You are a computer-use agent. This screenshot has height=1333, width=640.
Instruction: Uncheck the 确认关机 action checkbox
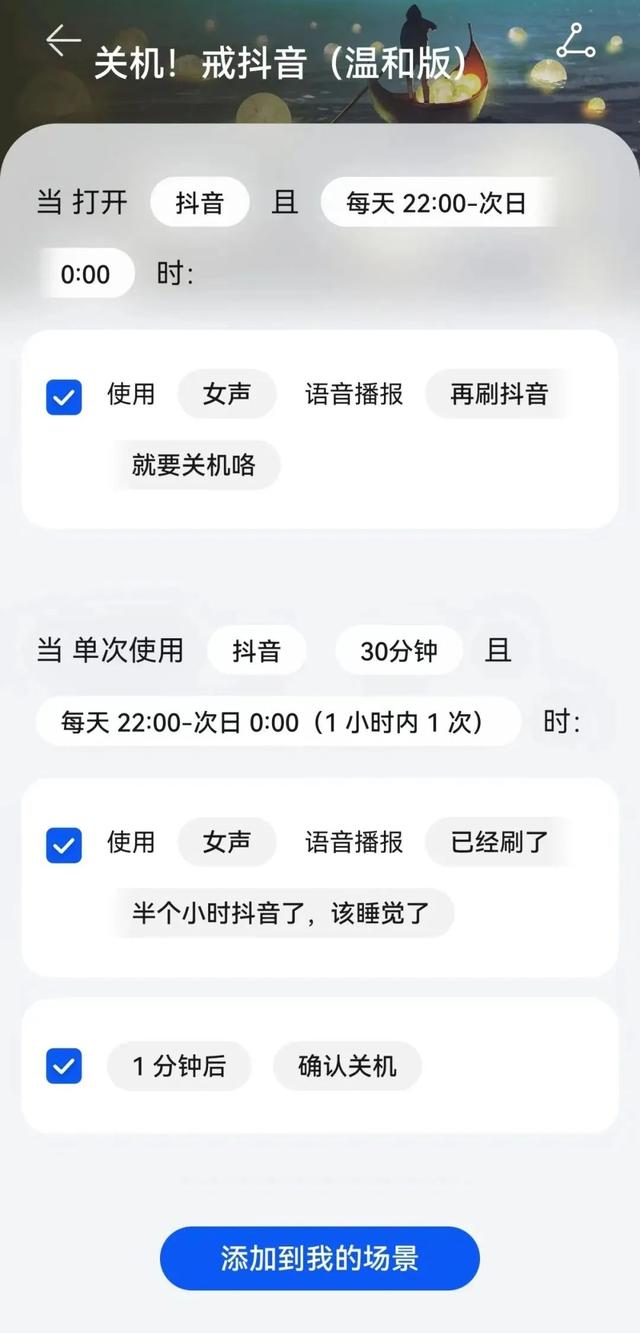coord(64,1066)
